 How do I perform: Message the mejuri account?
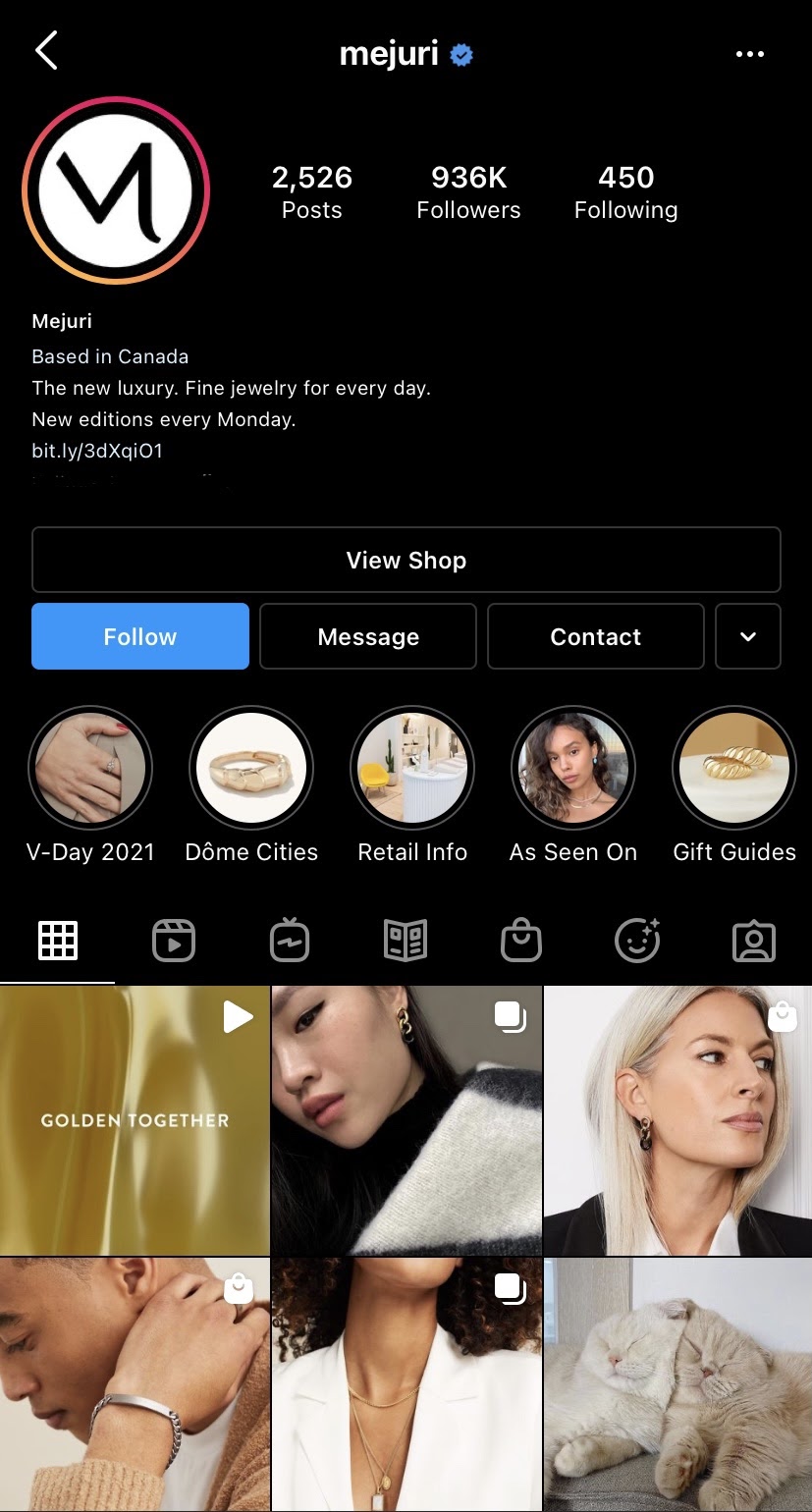tap(368, 636)
